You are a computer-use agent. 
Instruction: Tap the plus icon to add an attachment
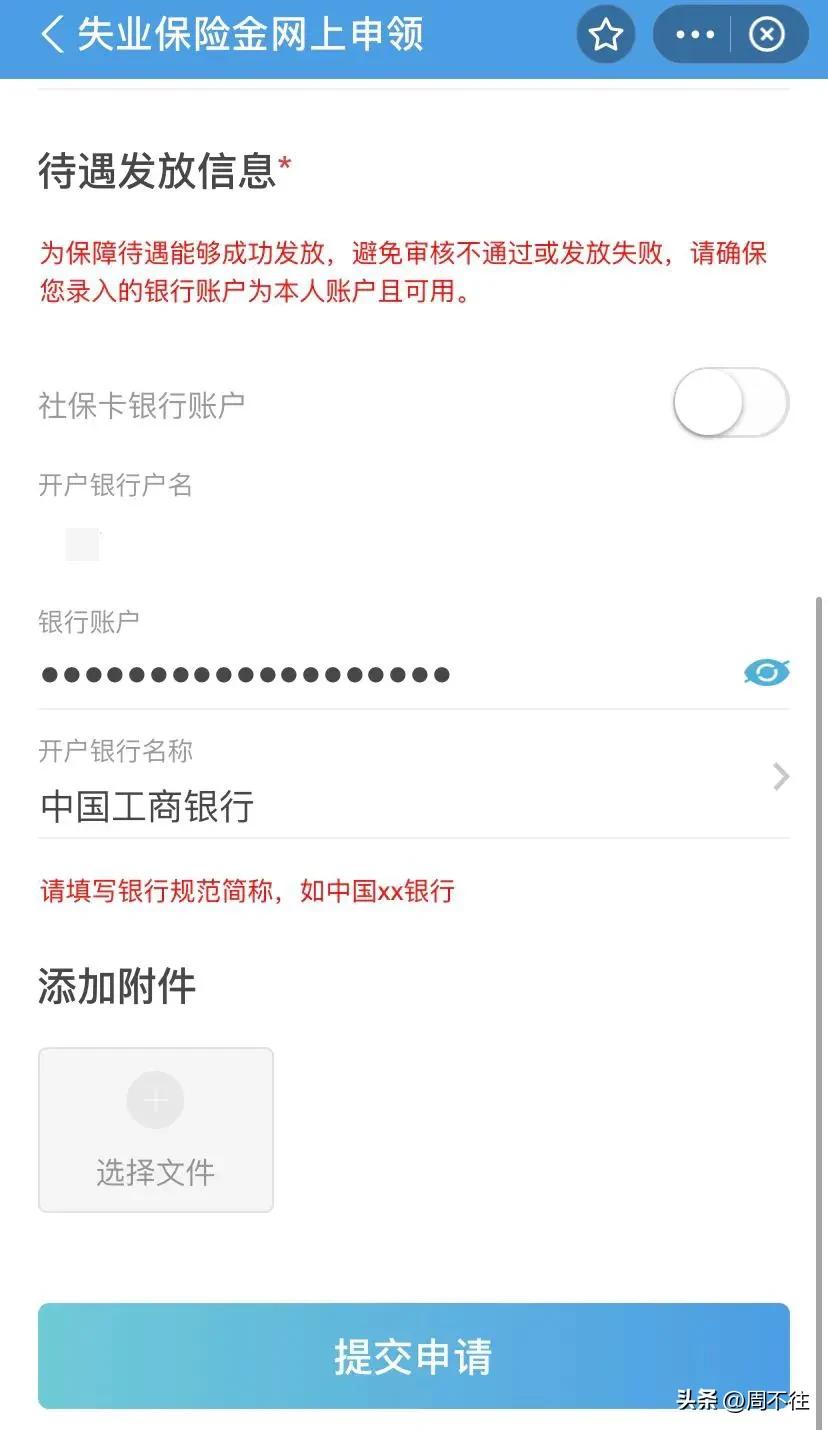pos(155,1100)
